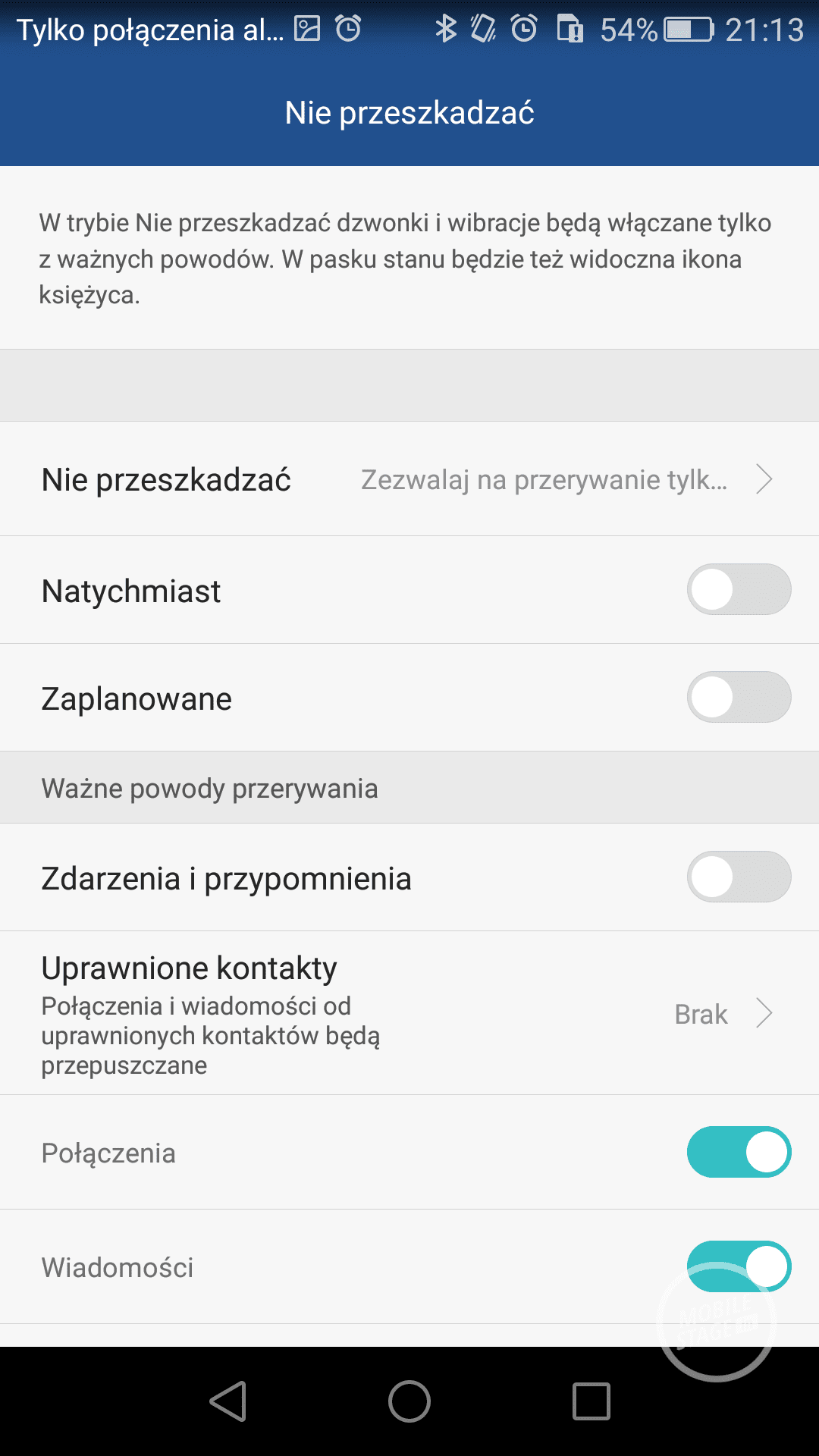Viewport: 819px width, 1456px height.
Task: Open recent apps from the navigation bar
Action: pos(591,1401)
